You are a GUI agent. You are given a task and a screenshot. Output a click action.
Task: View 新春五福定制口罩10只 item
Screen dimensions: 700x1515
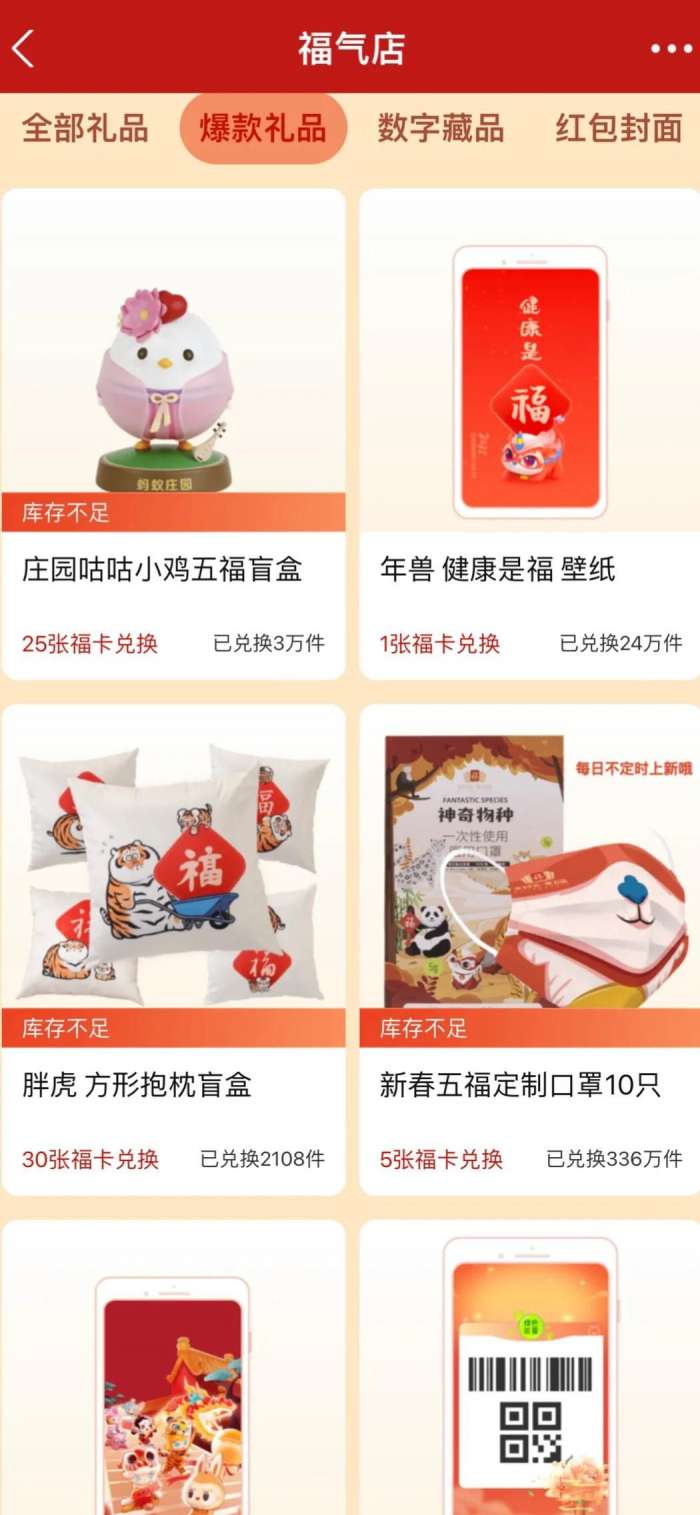coord(530,948)
